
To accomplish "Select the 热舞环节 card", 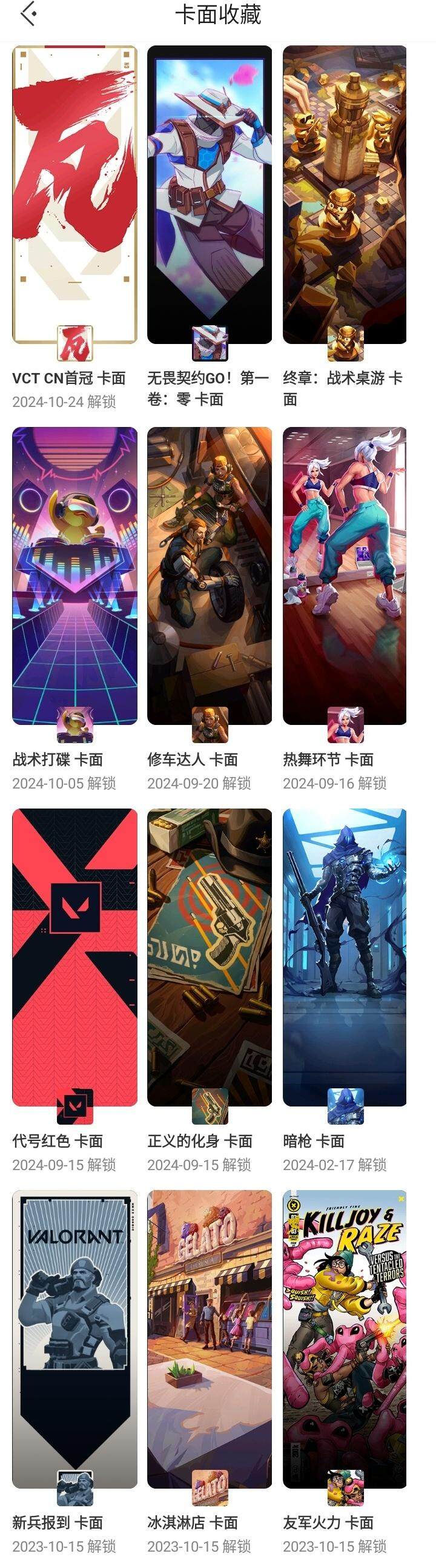I will (345, 575).
